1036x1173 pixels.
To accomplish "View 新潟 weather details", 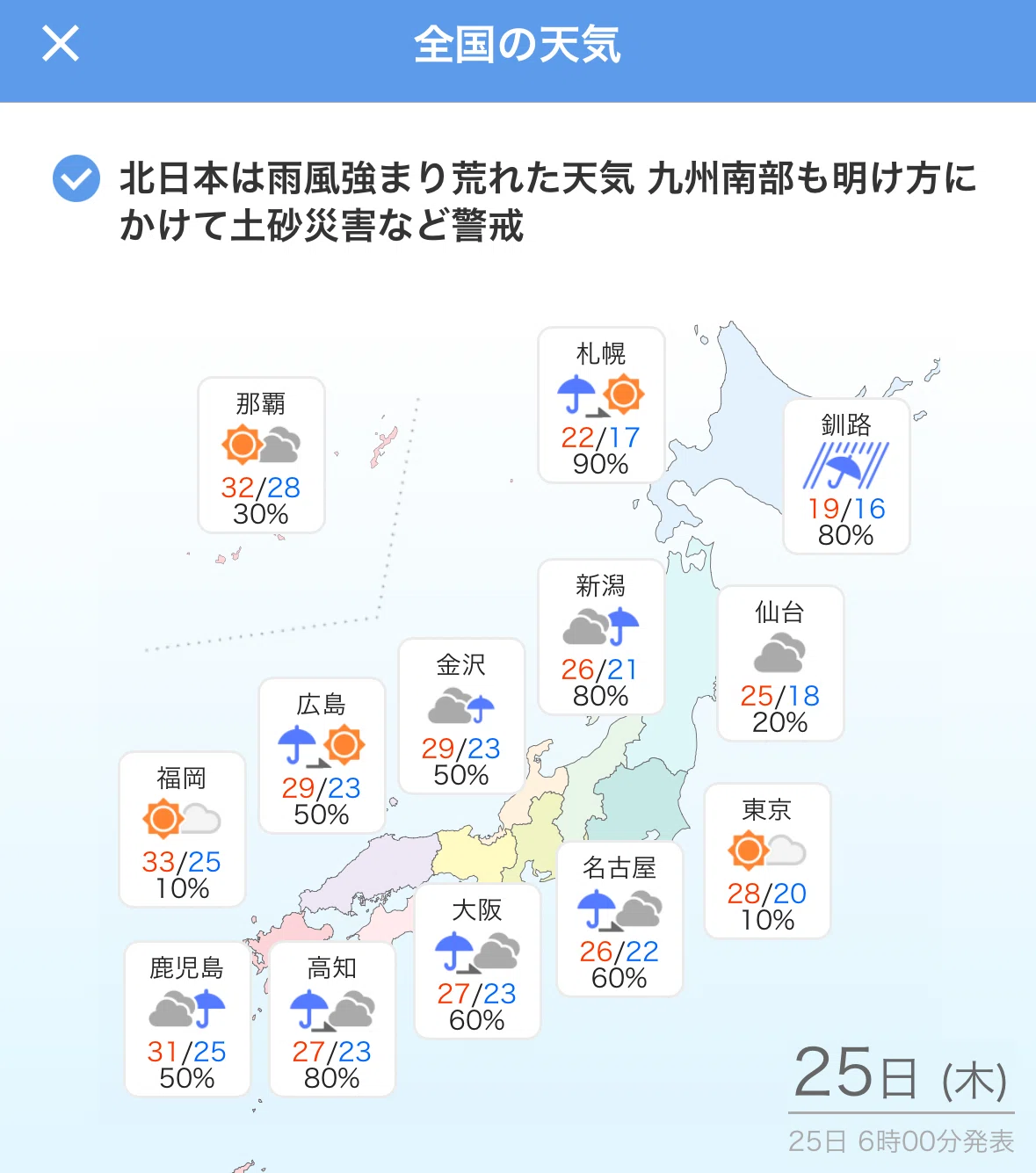I will 601,637.
